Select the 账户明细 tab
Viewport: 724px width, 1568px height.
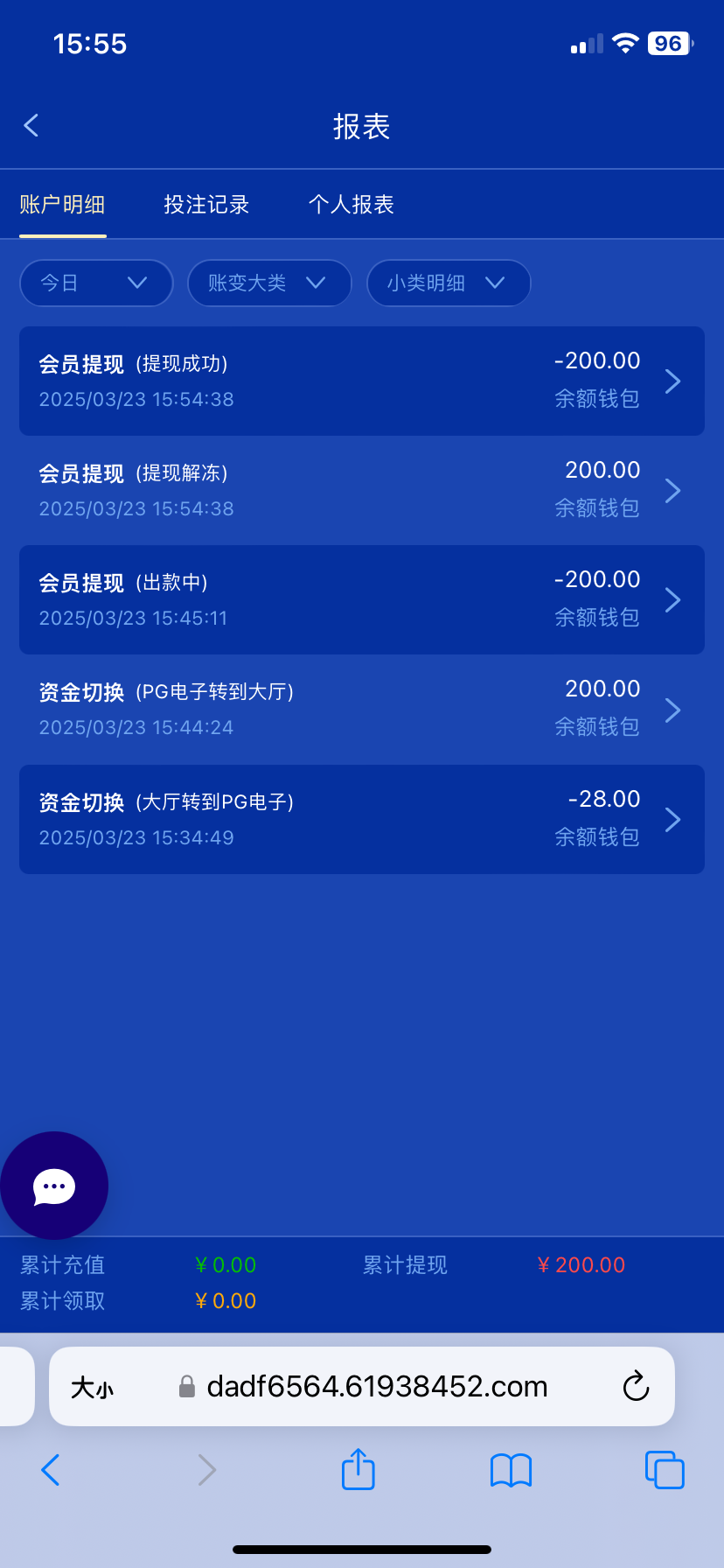coord(63,205)
